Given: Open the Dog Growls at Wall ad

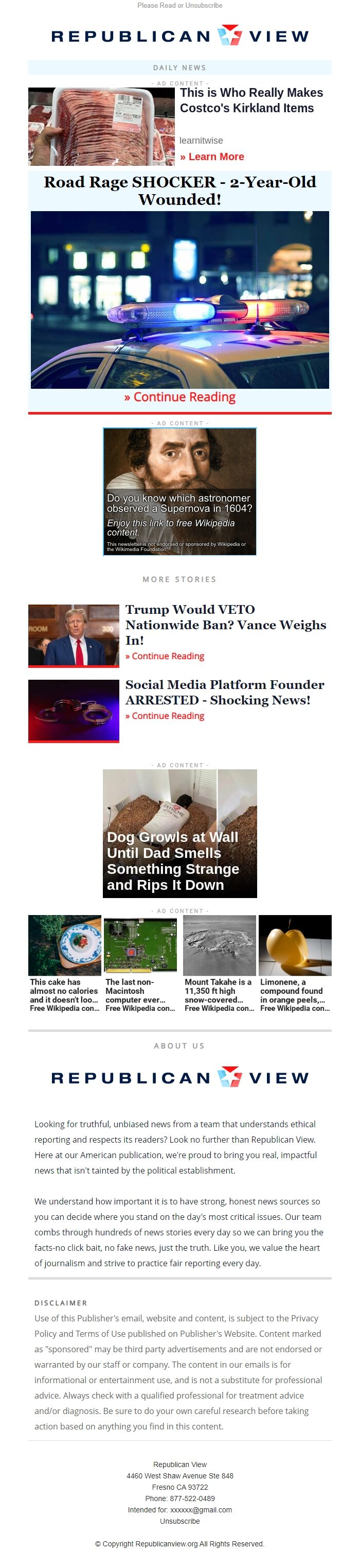Looking at the screenshot, I should (x=179, y=833).
